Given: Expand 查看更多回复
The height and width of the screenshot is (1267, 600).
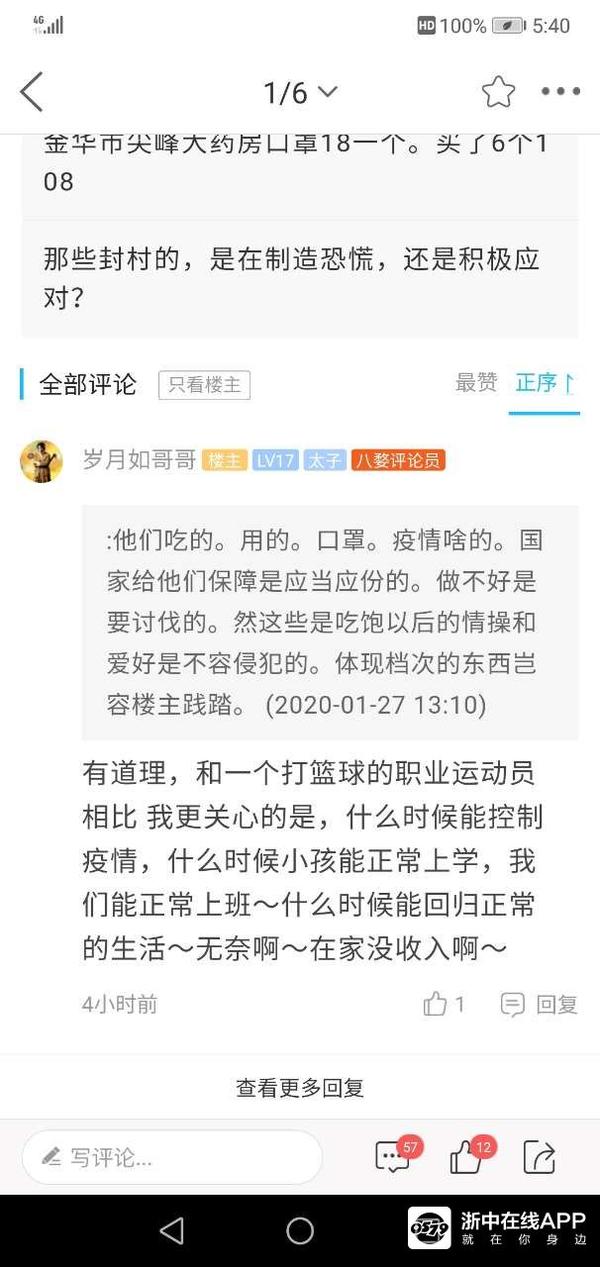Looking at the screenshot, I should tap(300, 1088).
